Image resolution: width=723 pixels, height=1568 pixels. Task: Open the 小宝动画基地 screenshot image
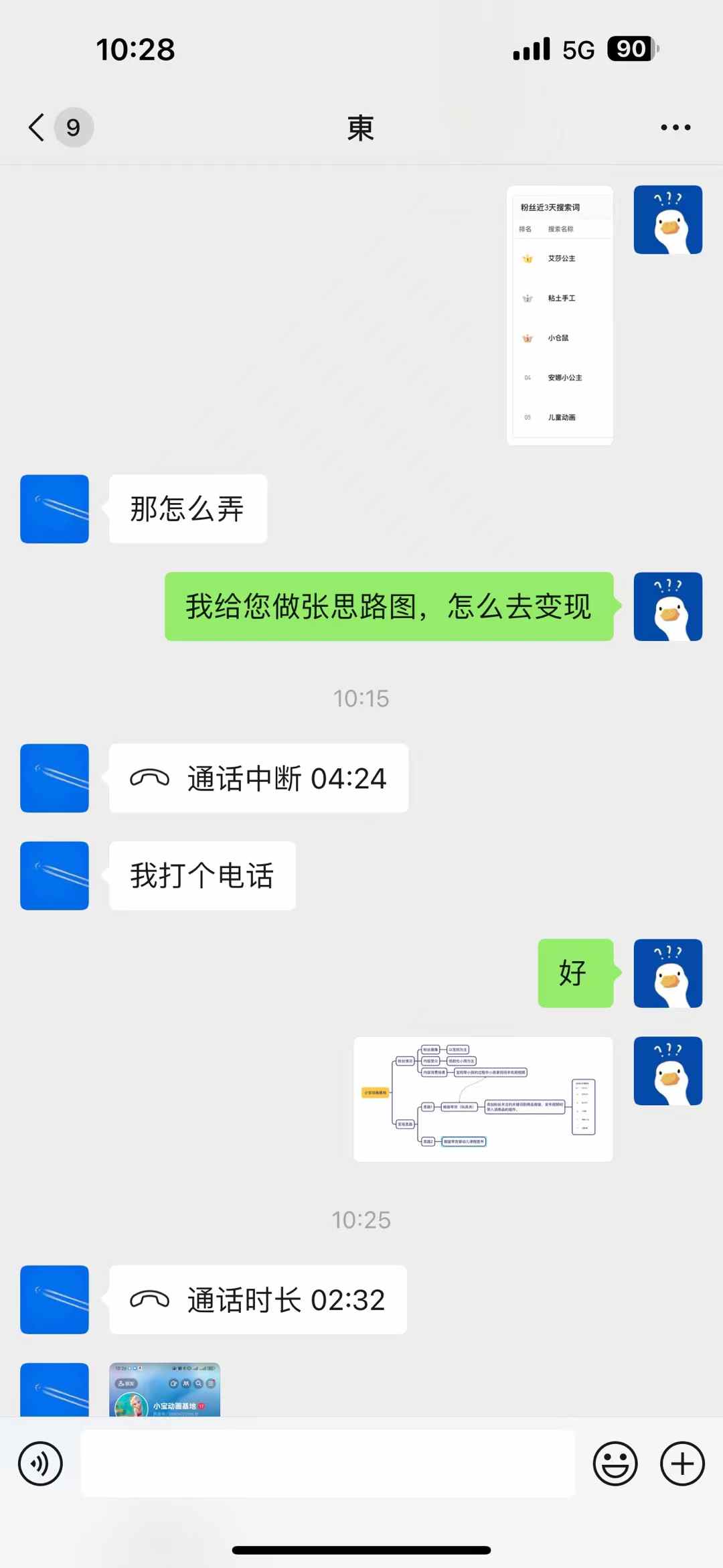click(165, 1389)
